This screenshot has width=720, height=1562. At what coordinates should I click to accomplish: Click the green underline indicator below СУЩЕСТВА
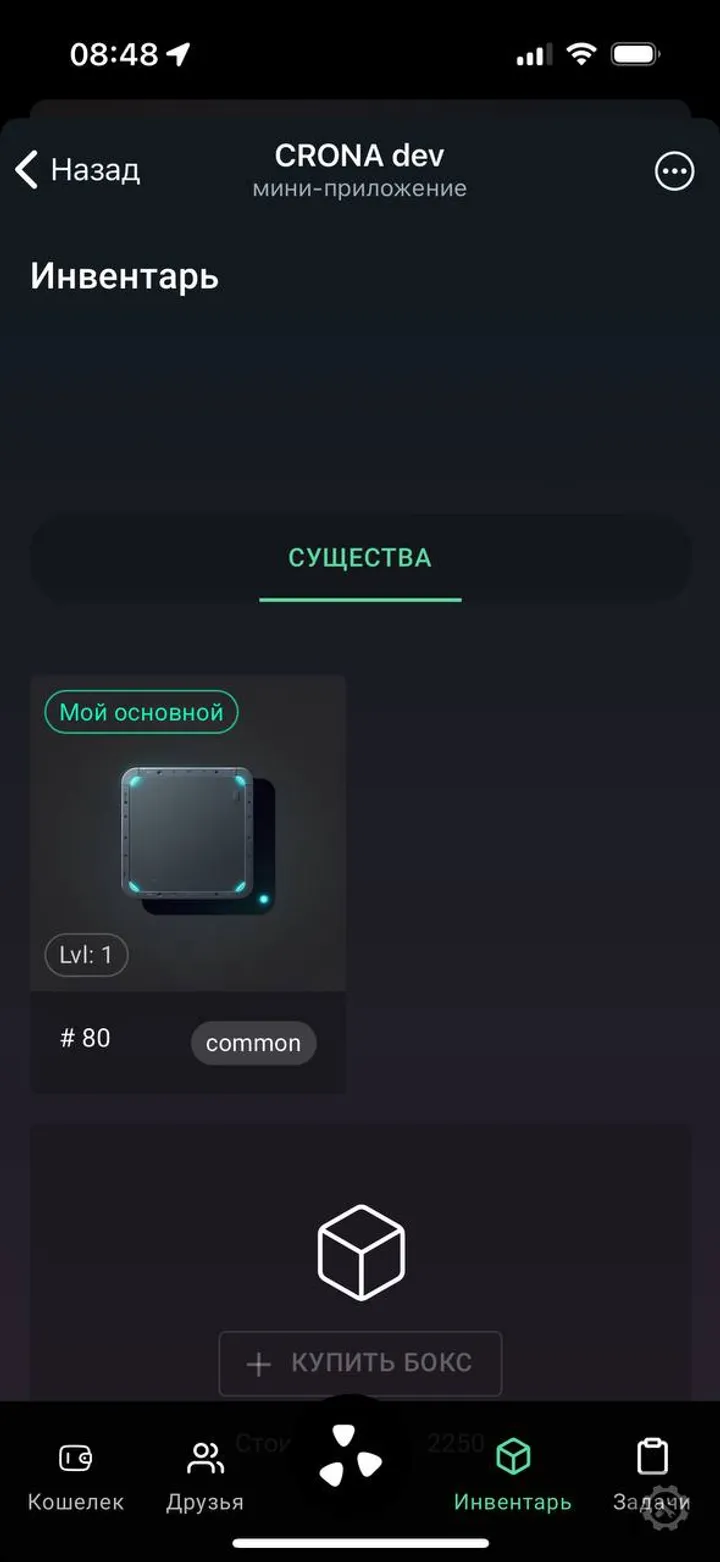point(360,600)
